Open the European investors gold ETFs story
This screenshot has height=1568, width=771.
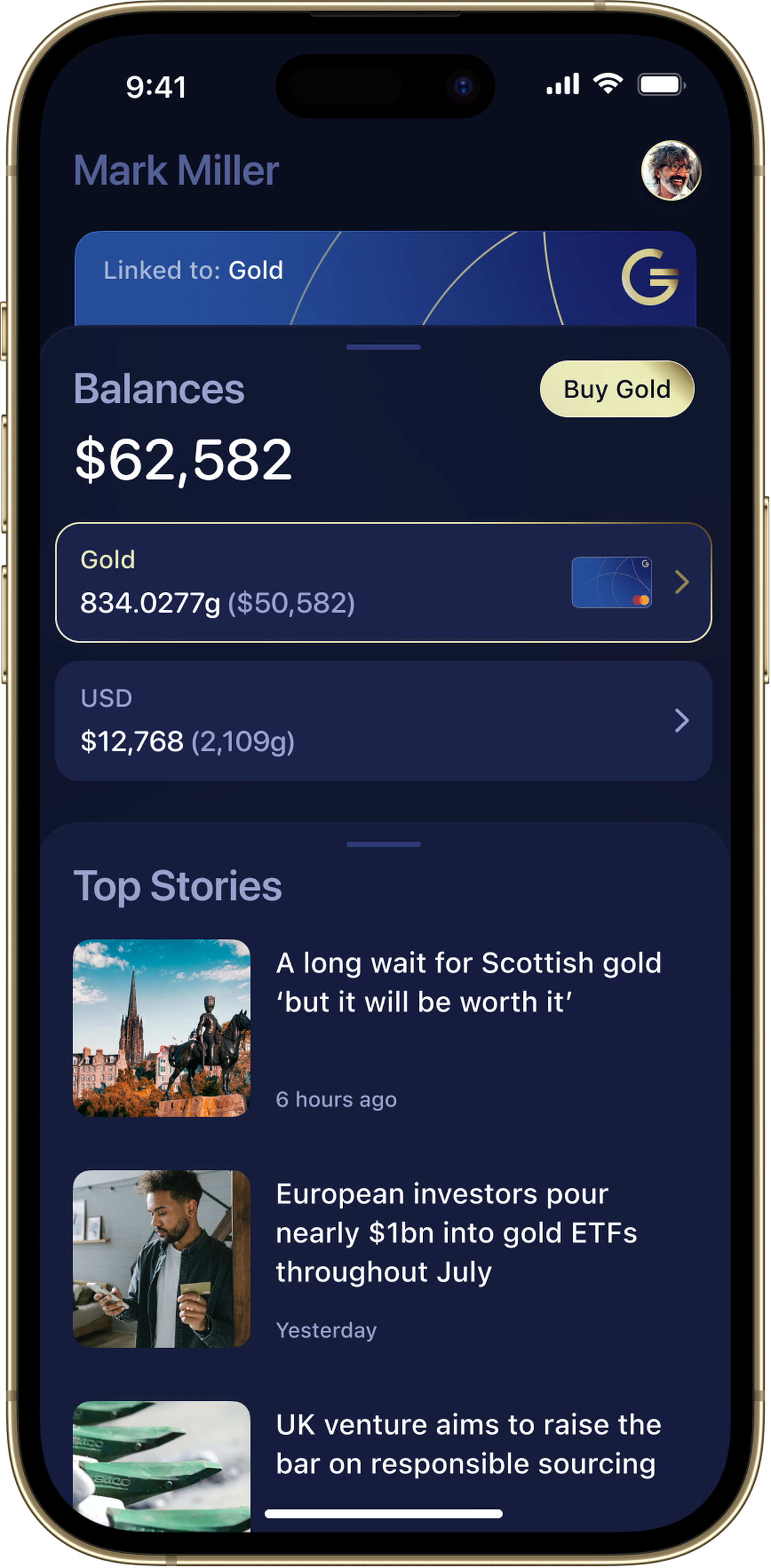tap(456, 1232)
